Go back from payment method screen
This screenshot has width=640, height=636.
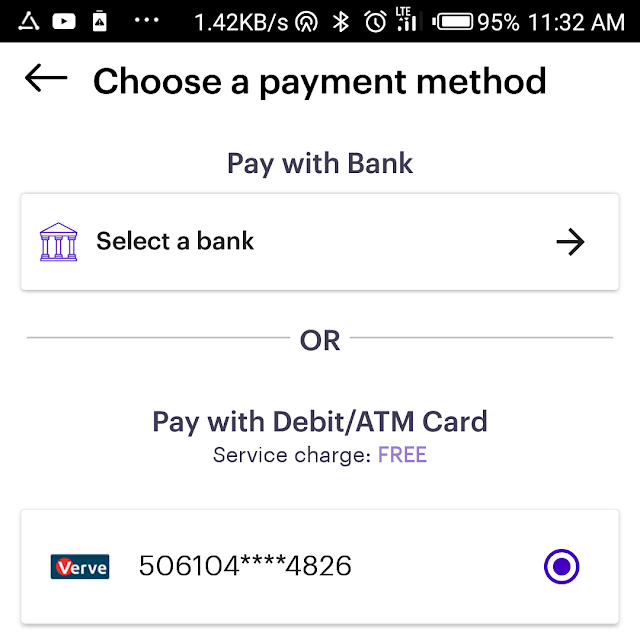coord(46,79)
